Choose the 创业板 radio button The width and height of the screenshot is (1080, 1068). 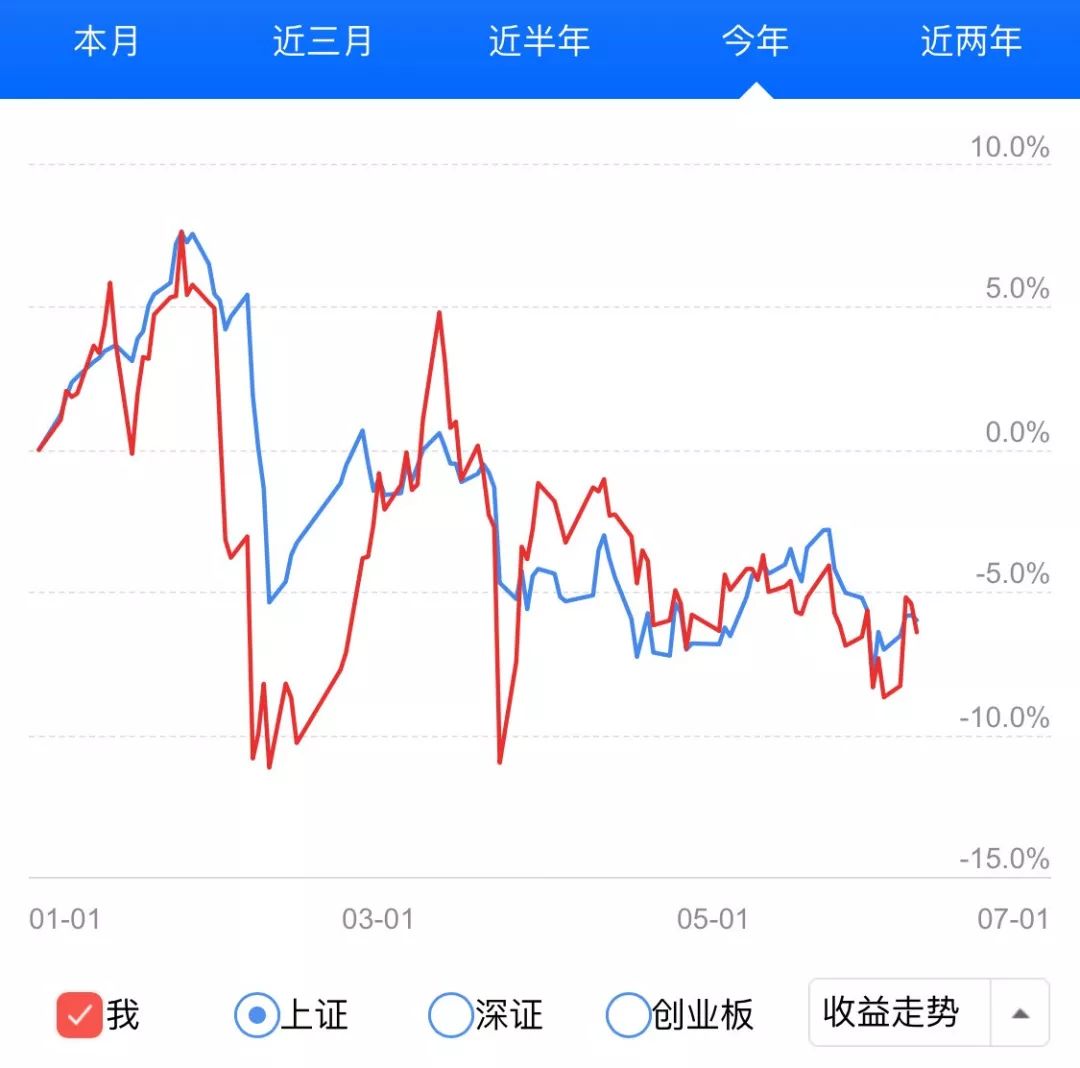629,1015
